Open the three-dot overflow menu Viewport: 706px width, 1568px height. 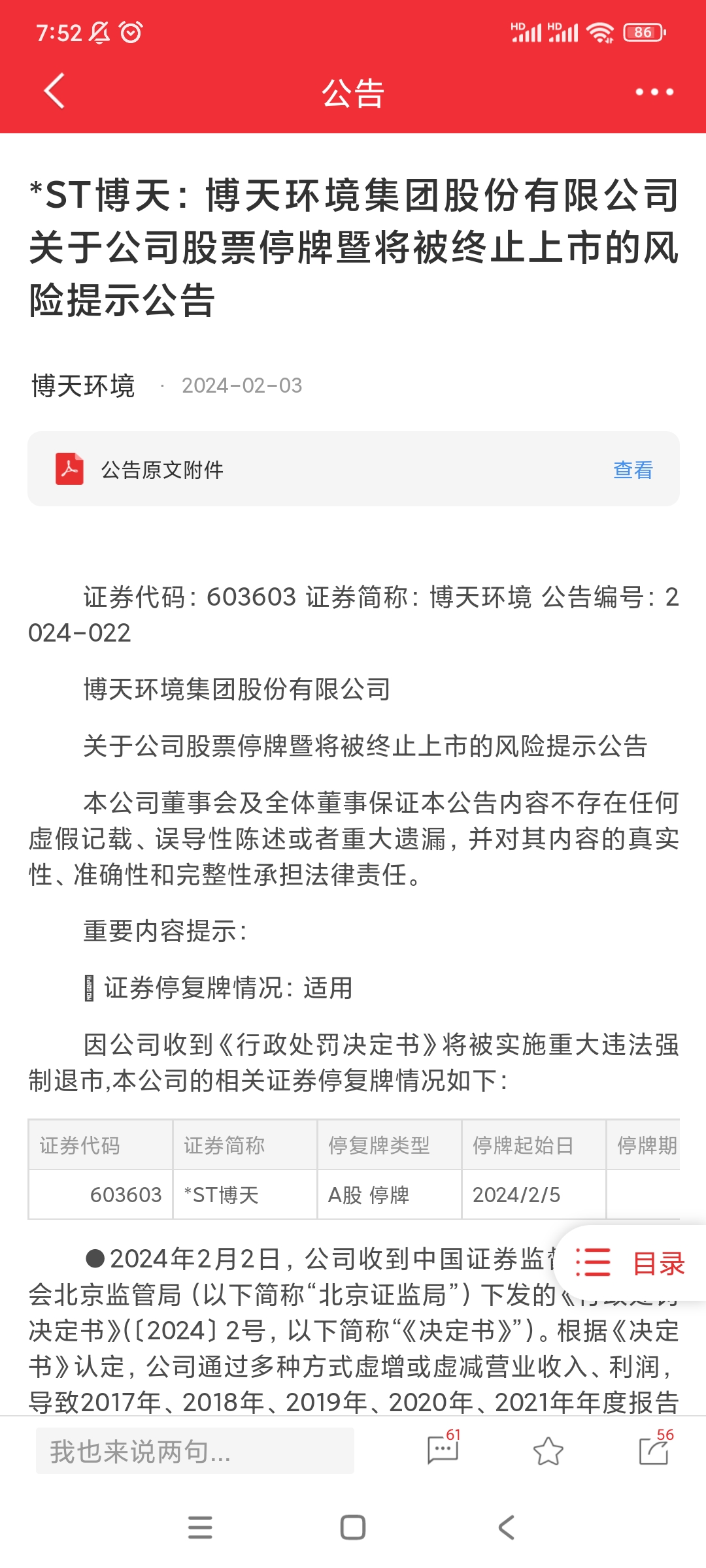tap(654, 92)
